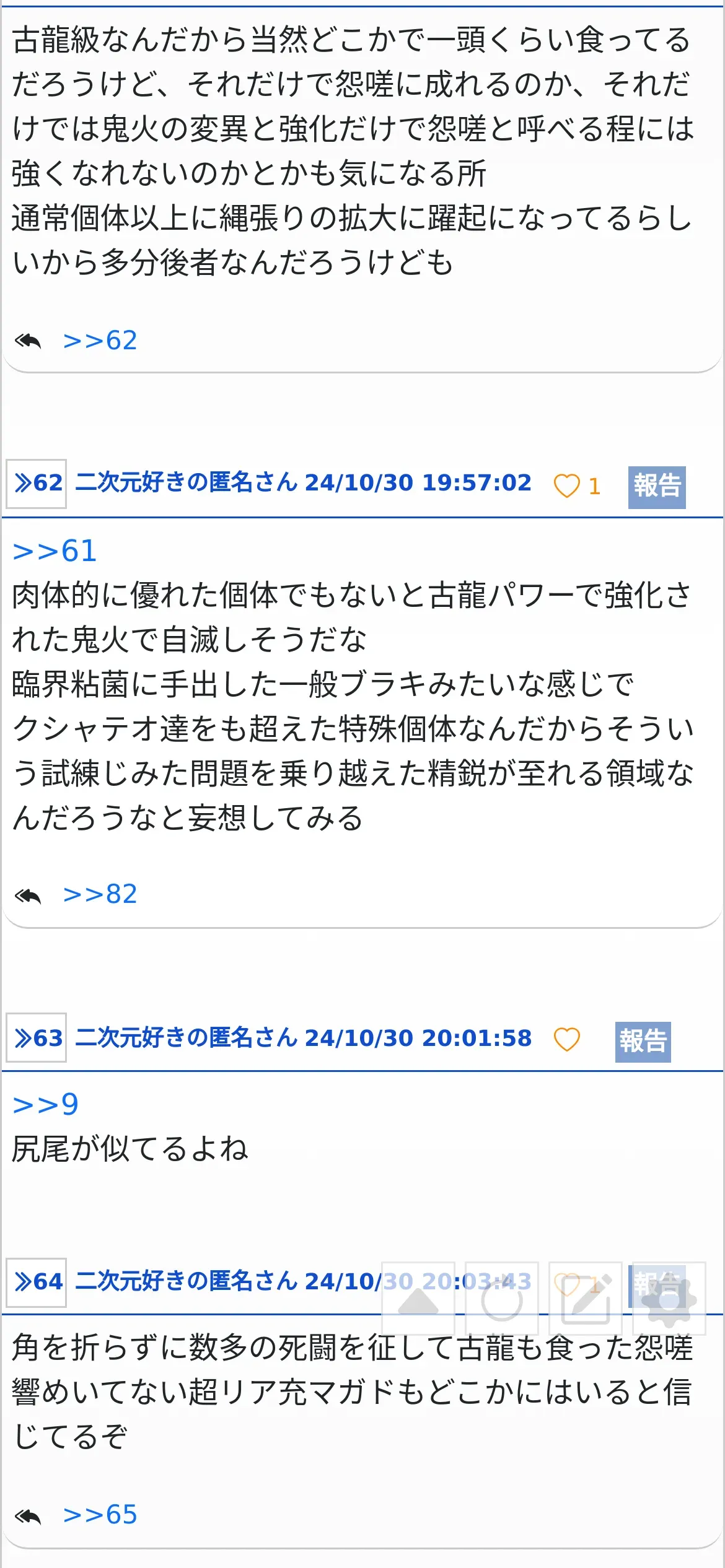Follow the >>61 quote link
This screenshot has height=1568, width=725.
pyautogui.click(x=55, y=551)
